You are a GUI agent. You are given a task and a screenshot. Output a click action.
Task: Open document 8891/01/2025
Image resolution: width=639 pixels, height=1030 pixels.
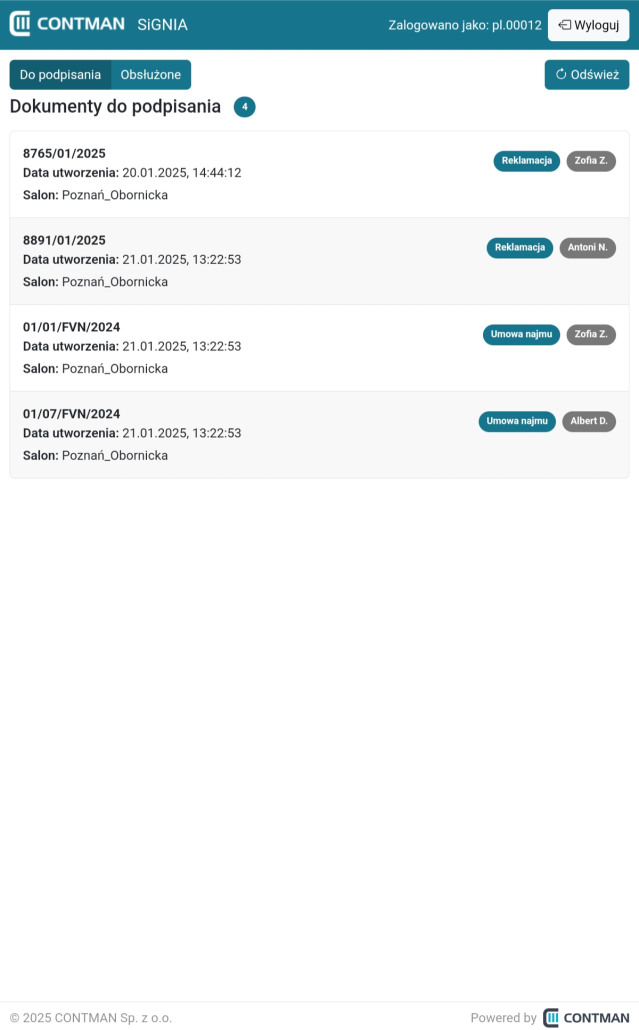coord(319,261)
